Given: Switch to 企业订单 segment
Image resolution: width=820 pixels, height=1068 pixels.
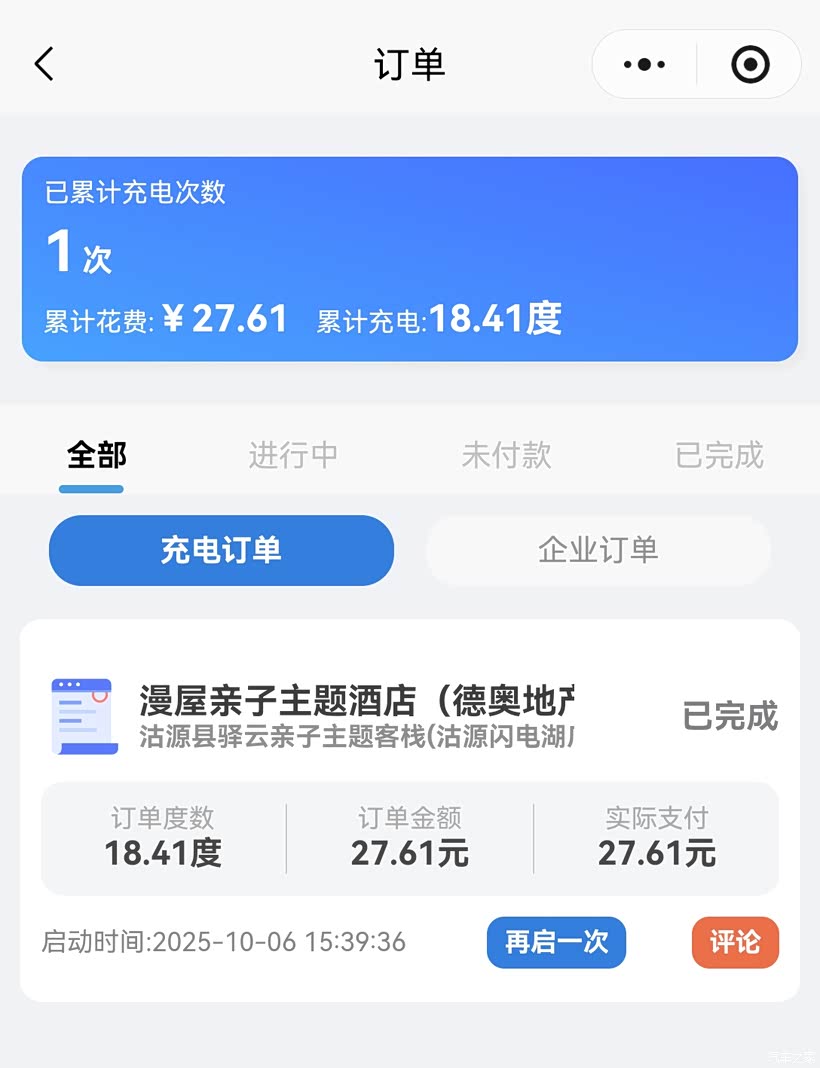Looking at the screenshot, I should [598, 550].
